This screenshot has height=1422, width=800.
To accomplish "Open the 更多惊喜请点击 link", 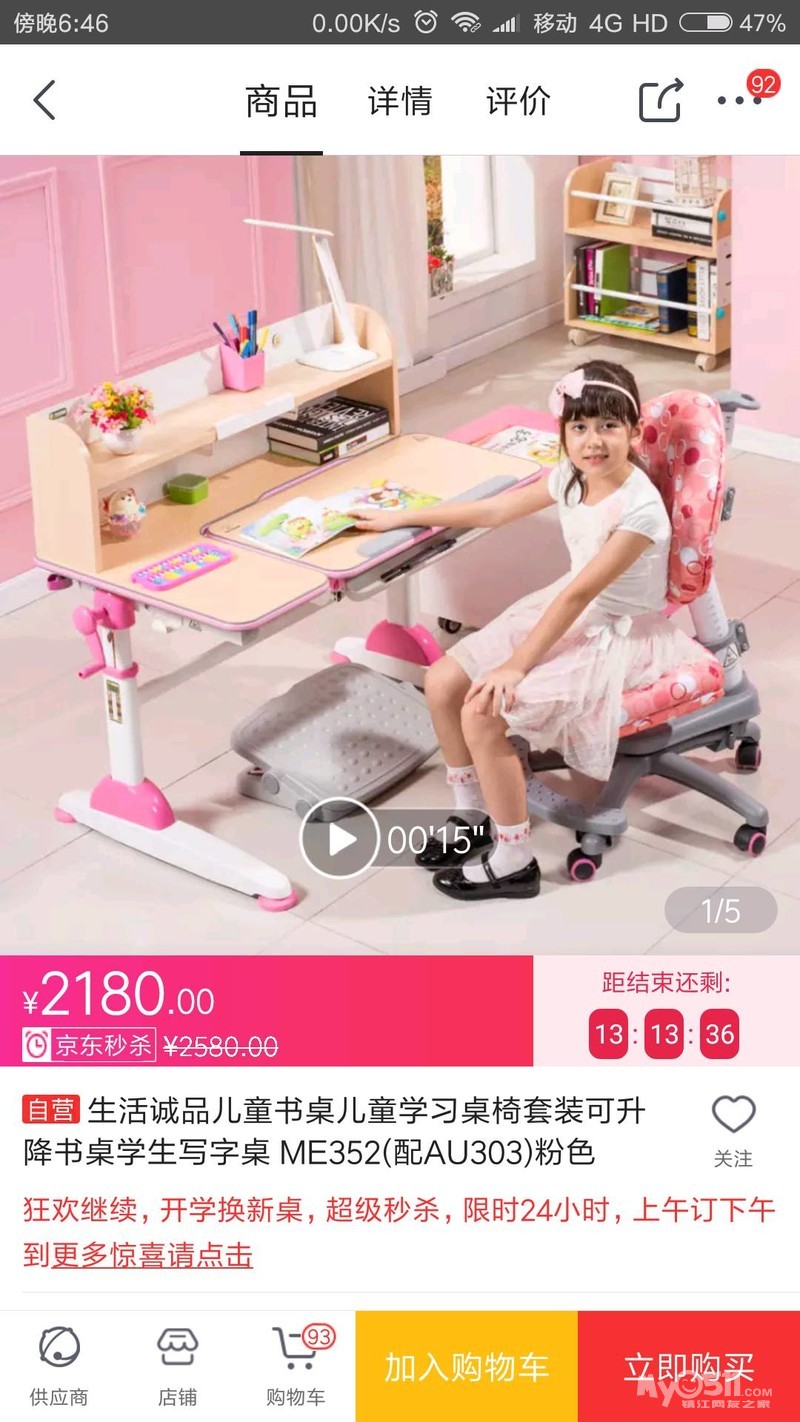I will 152,1255.
